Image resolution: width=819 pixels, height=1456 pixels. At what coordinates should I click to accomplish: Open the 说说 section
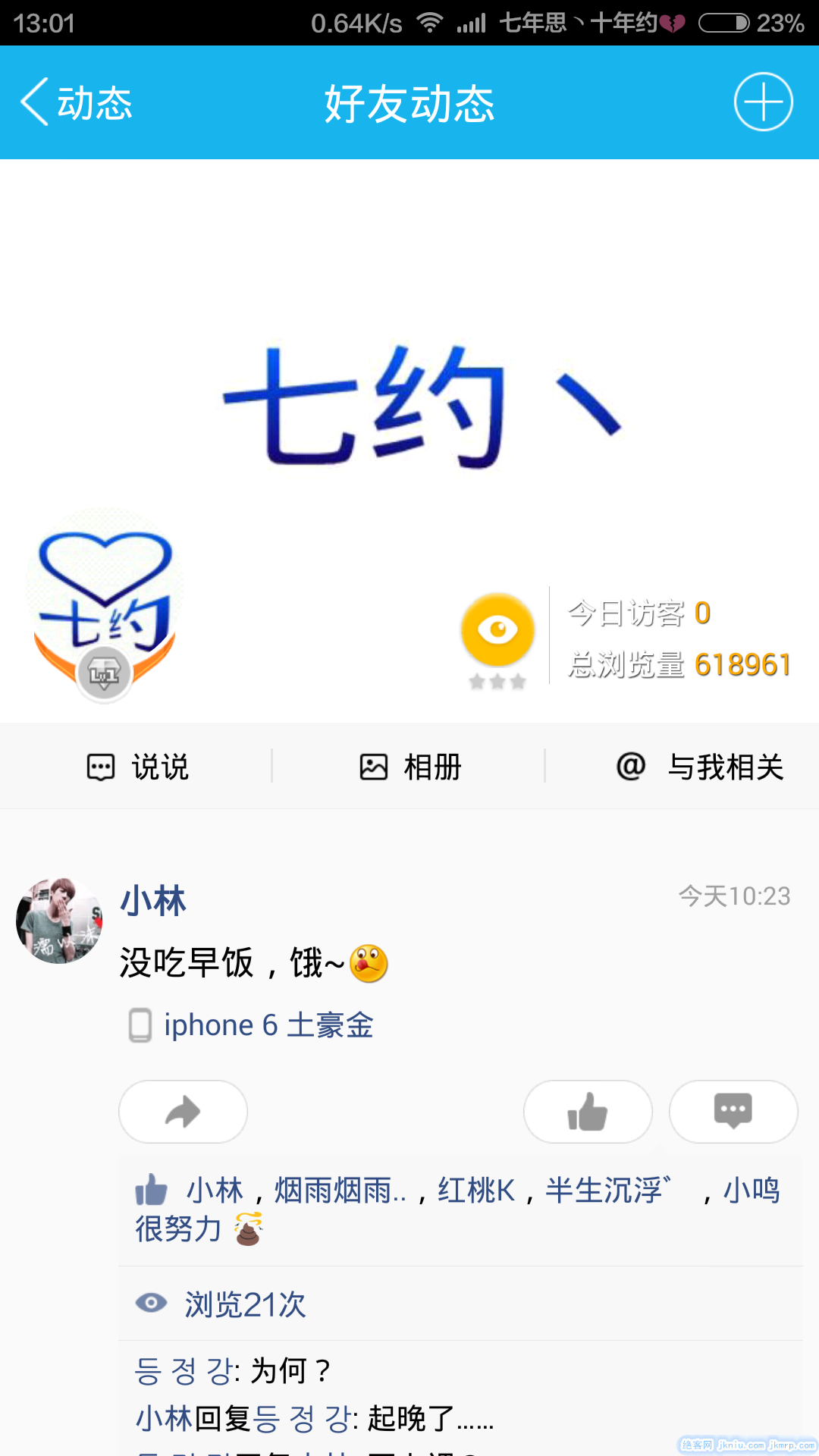(138, 767)
